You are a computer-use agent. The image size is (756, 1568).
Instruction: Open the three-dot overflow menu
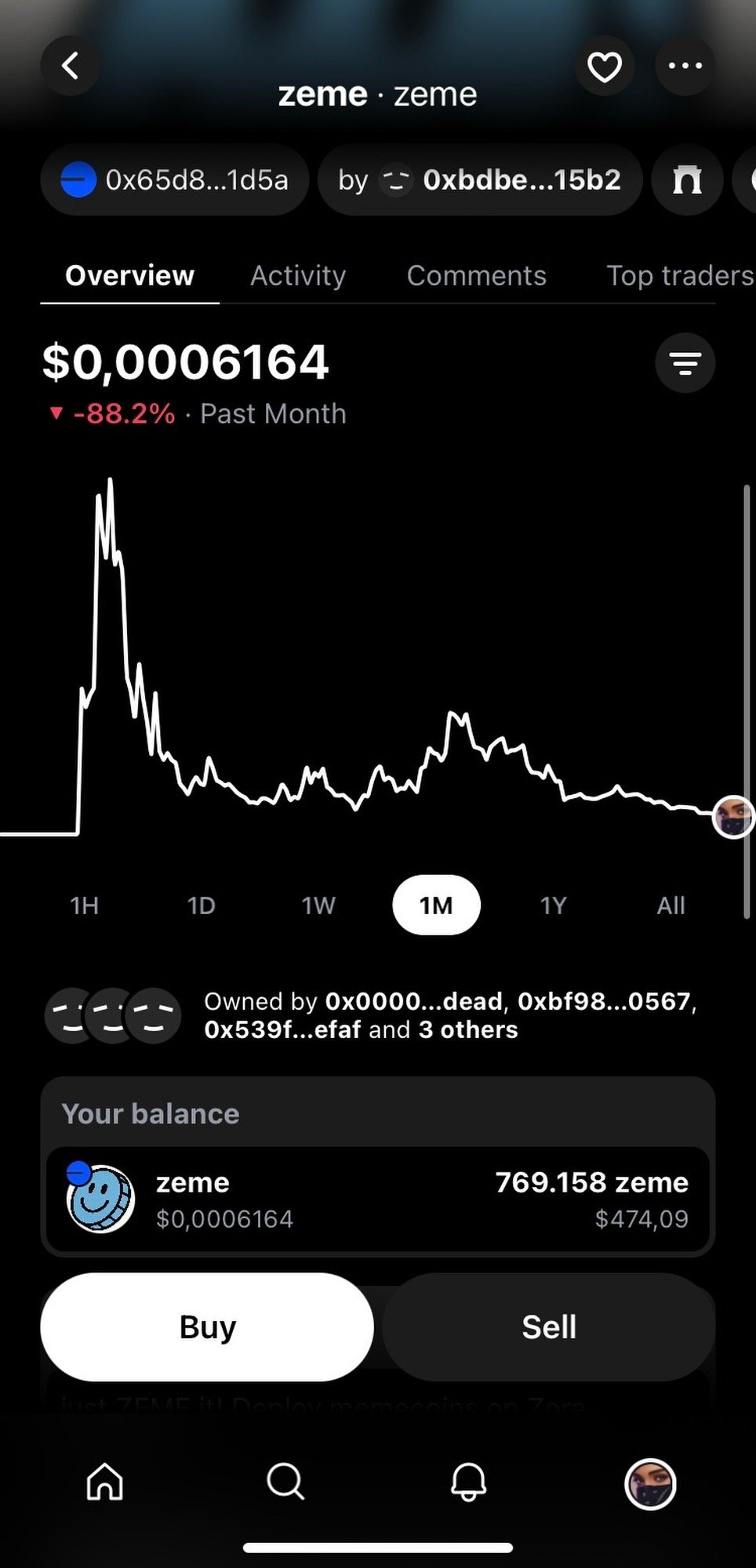coord(685,66)
